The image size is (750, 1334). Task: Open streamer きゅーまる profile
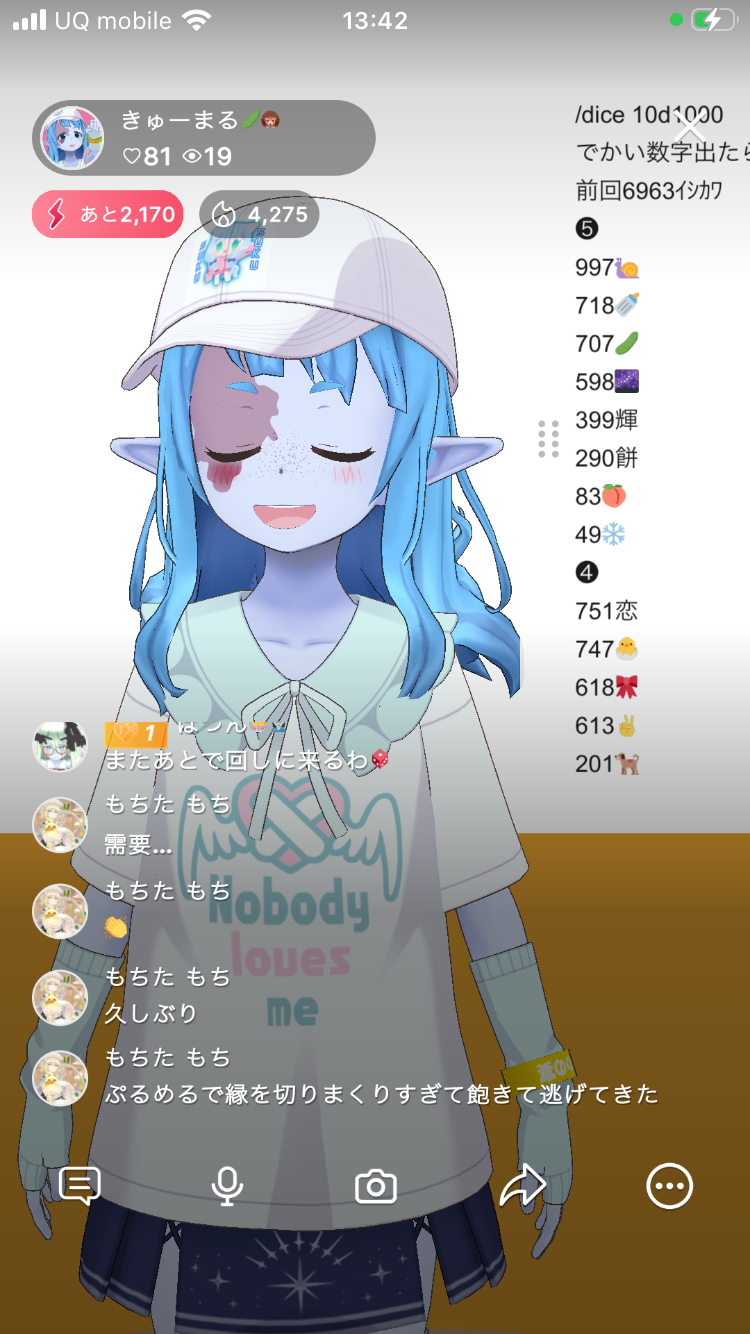tap(72, 138)
